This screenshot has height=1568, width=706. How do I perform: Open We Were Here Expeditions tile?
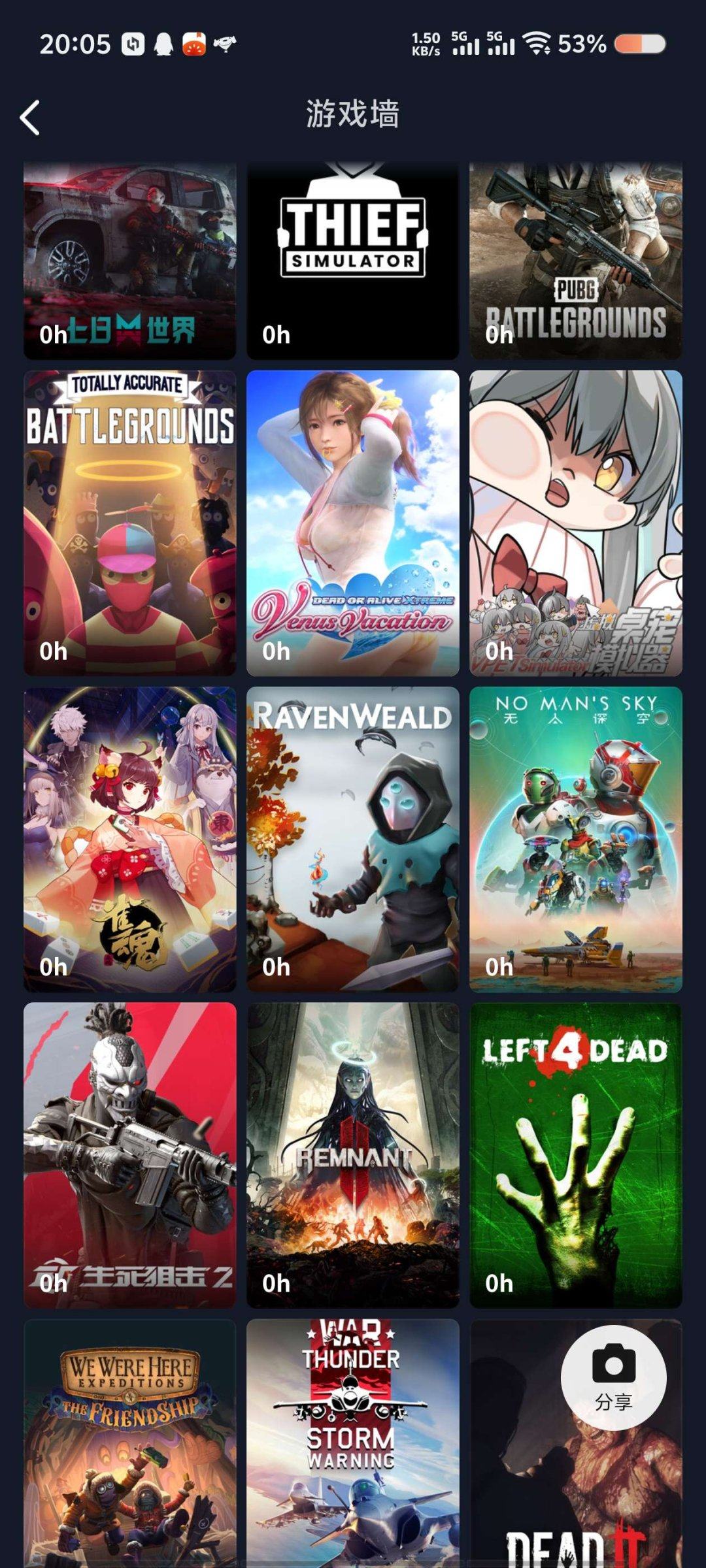coord(129,1444)
